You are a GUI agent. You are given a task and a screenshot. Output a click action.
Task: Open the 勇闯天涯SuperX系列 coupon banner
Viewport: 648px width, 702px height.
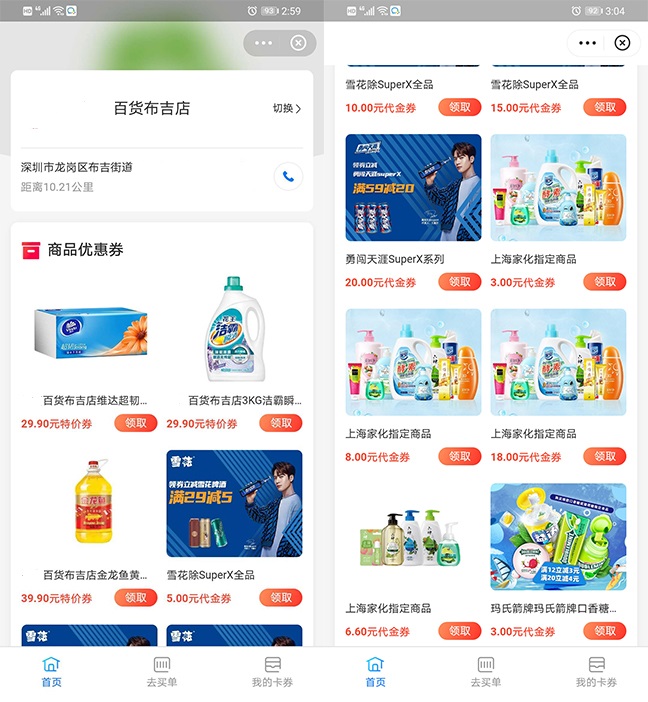point(413,188)
